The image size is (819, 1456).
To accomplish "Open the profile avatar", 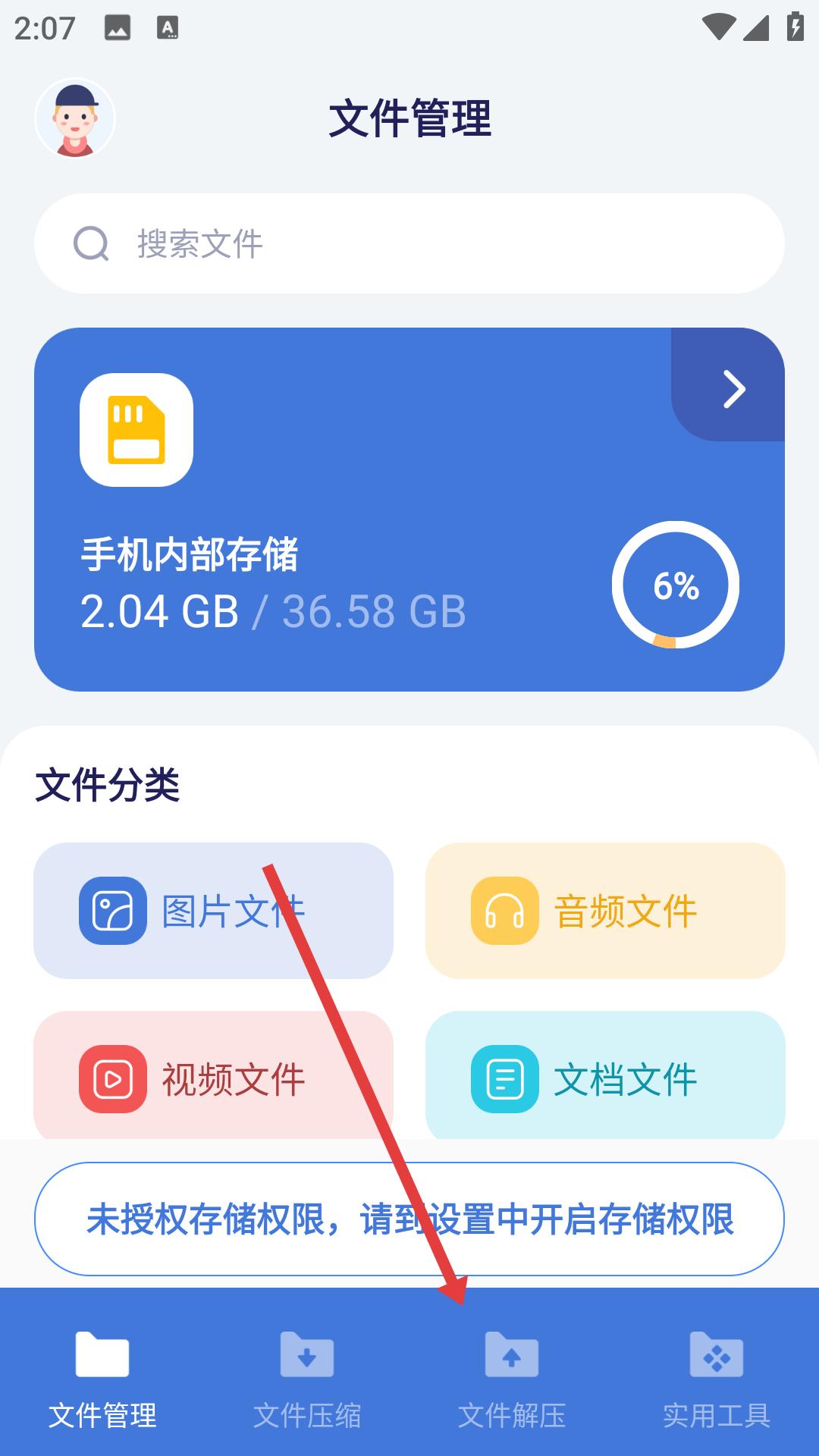I will pyautogui.click(x=75, y=118).
